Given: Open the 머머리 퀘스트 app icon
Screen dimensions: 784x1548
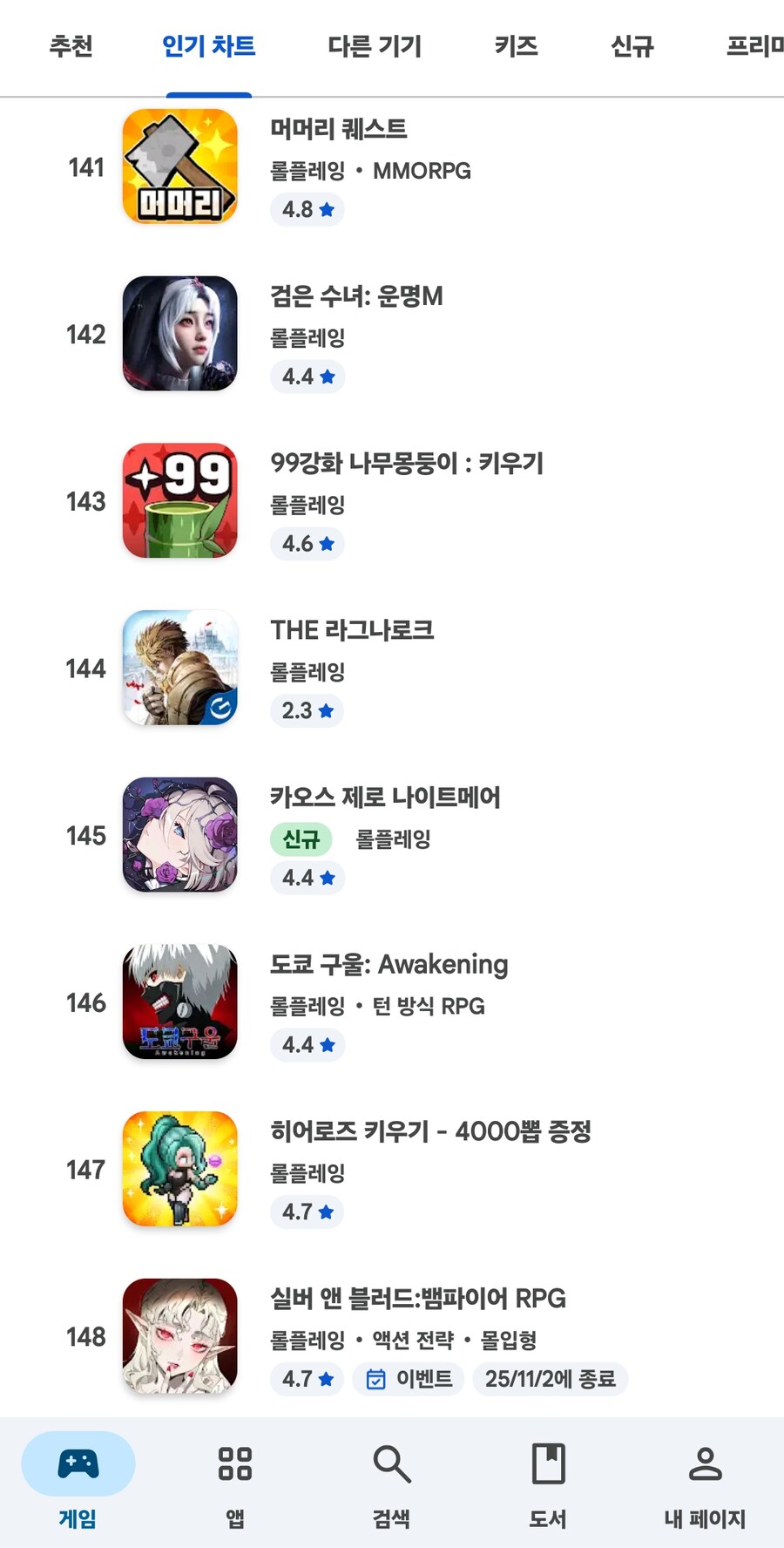Looking at the screenshot, I should point(179,166).
